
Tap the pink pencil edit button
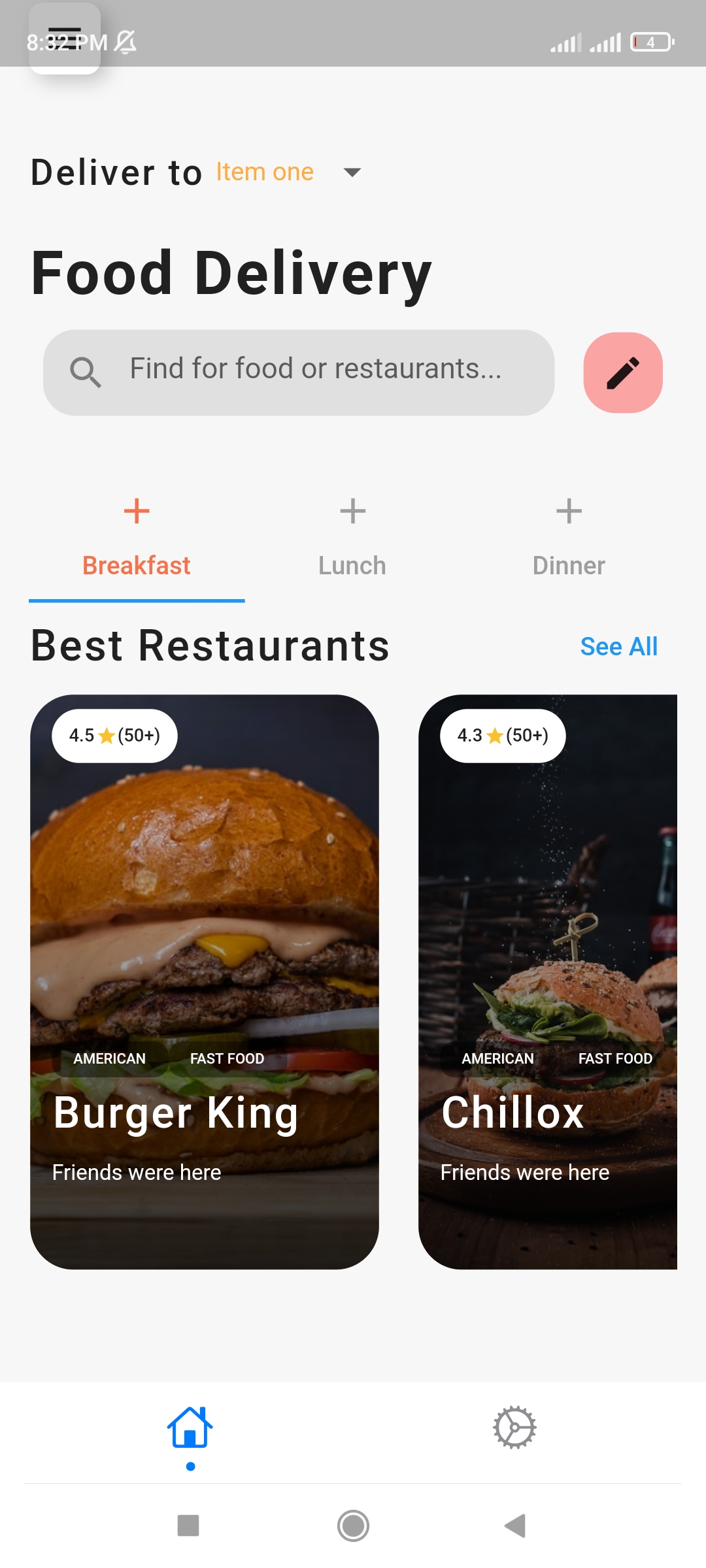(x=622, y=372)
